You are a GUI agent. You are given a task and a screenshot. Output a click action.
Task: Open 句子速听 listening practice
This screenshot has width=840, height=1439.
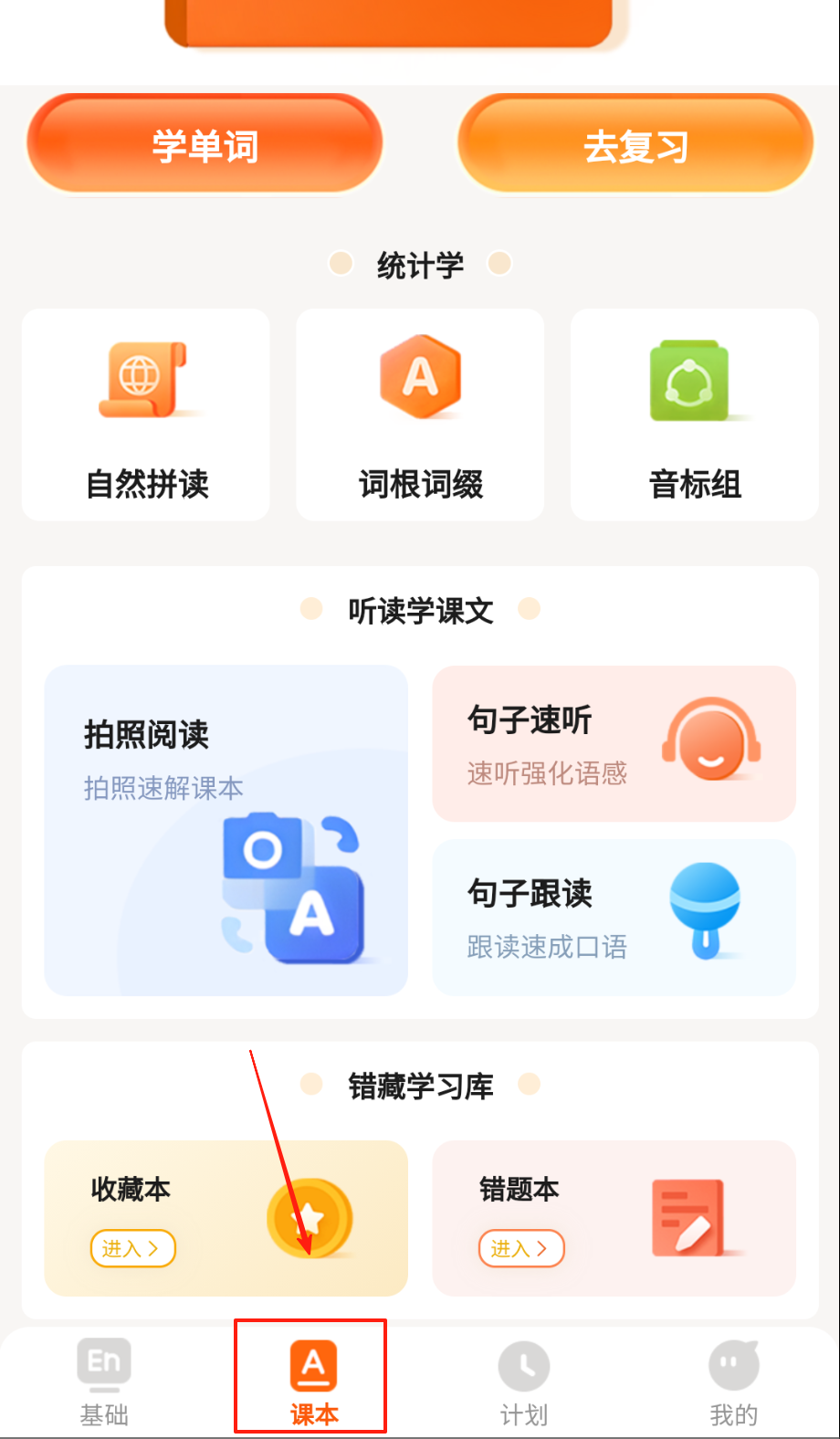tap(614, 743)
